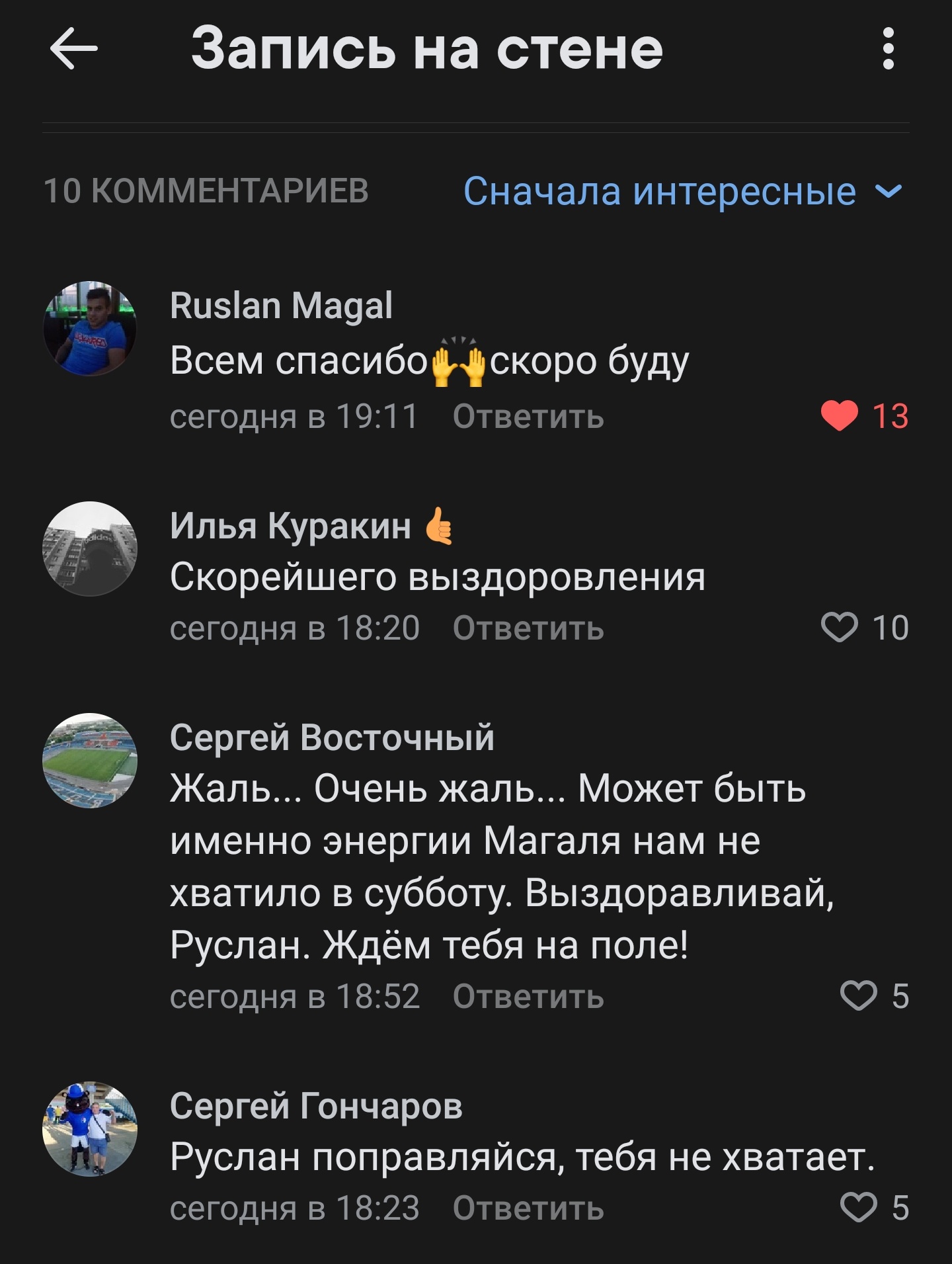Open Сергей Гончаров's profile name
Viewport: 952px width, 1264px height.
[x=316, y=1106]
